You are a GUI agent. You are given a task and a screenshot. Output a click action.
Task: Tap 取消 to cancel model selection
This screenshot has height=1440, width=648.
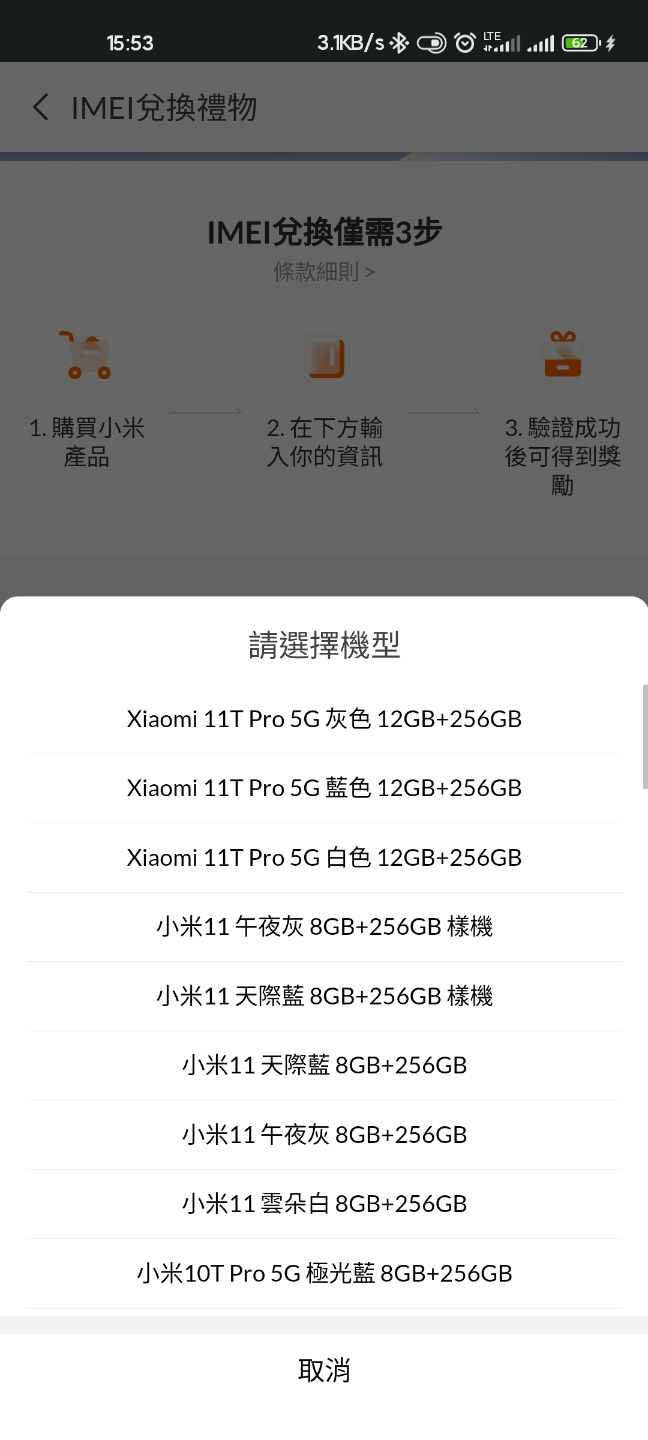point(324,1371)
